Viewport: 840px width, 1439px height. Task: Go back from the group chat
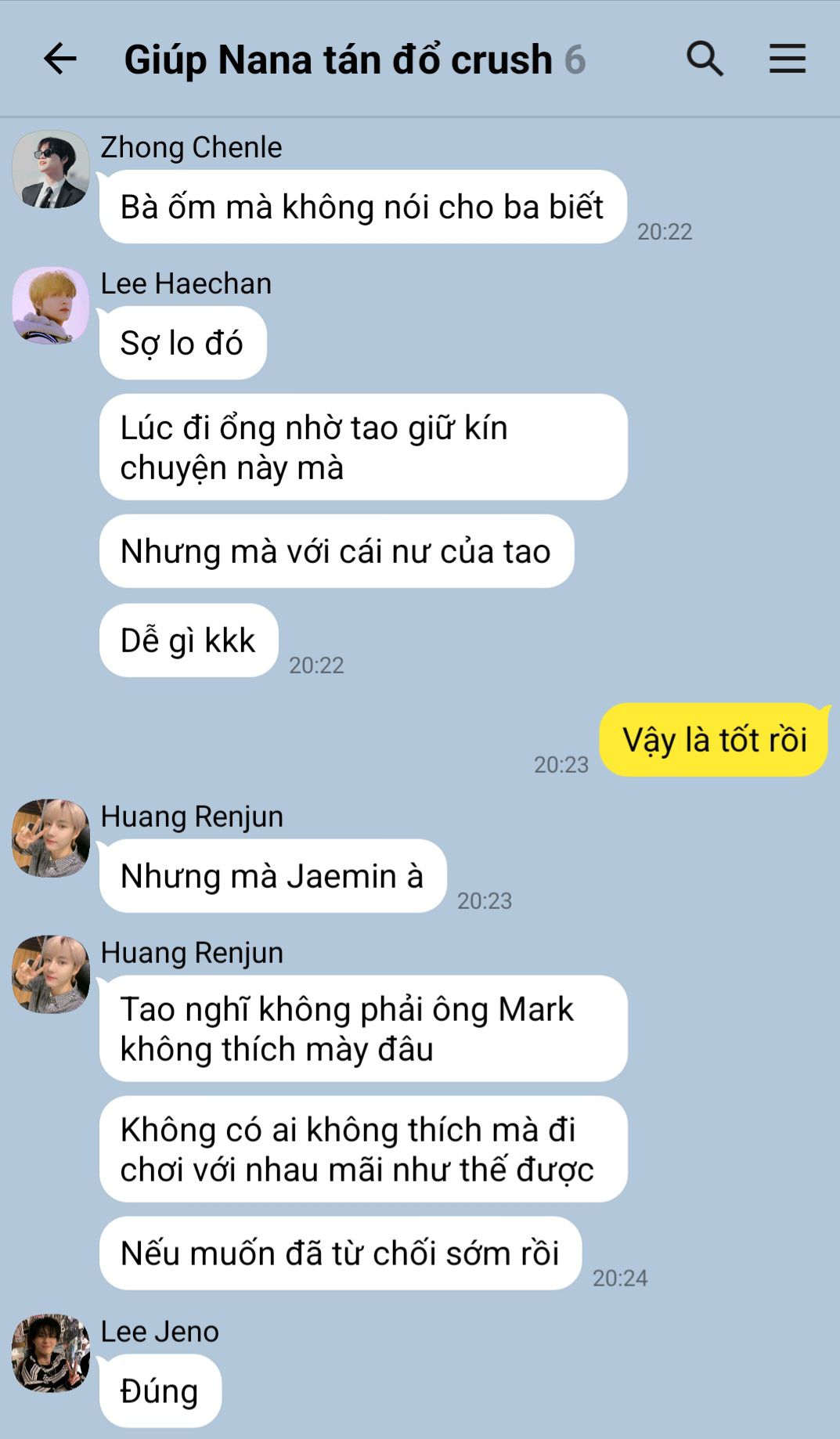[x=59, y=59]
